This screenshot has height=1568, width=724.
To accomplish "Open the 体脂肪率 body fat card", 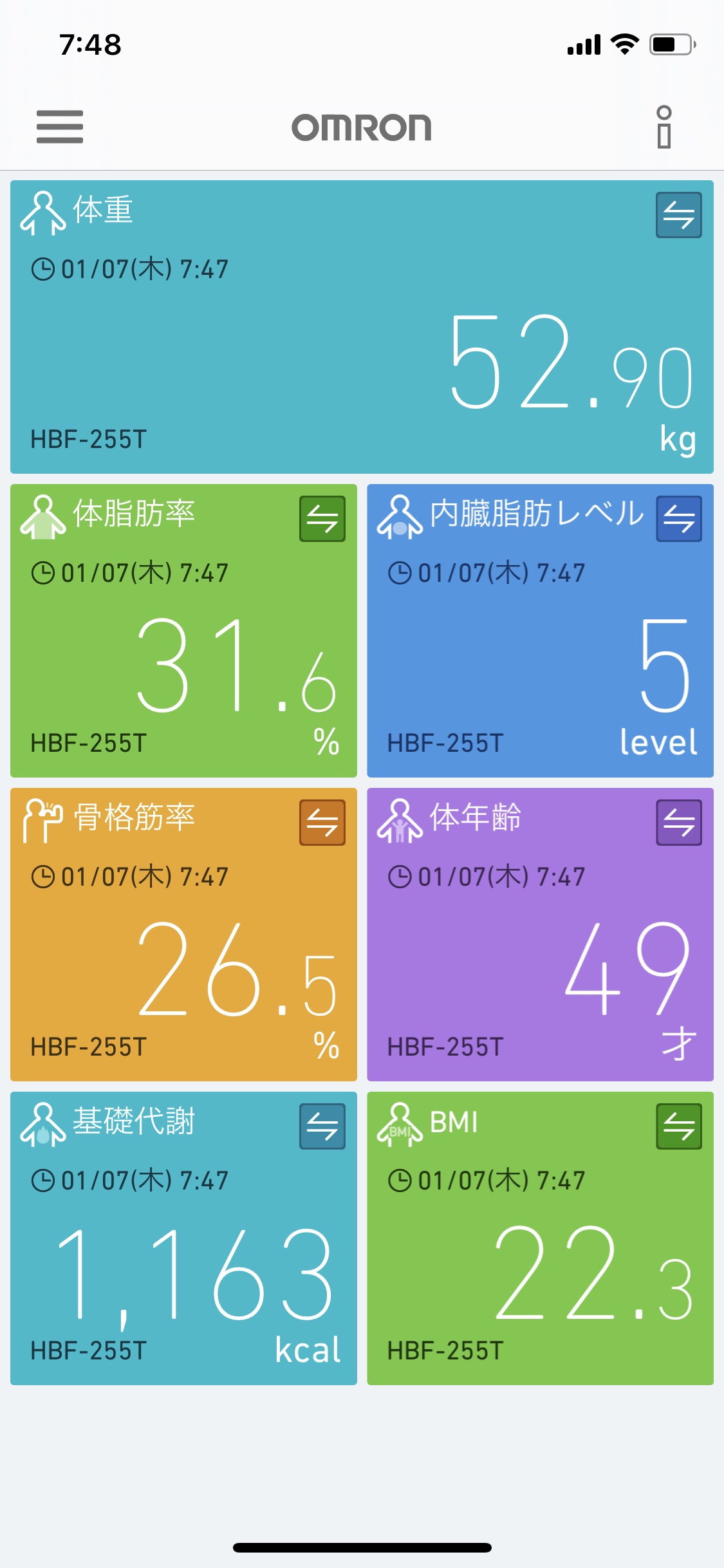I will (183, 631).
